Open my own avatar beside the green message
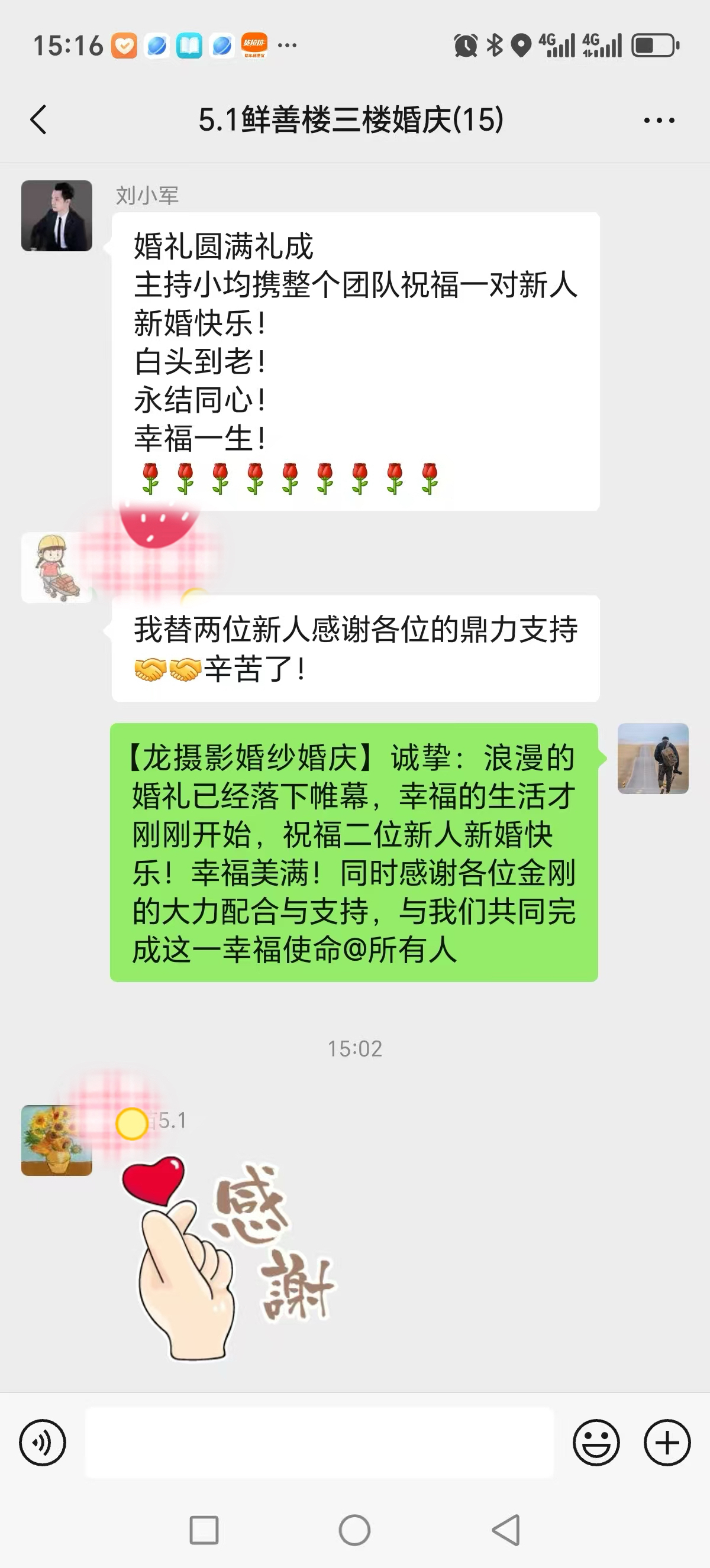The image size is (710, 1568). point(653,759)
